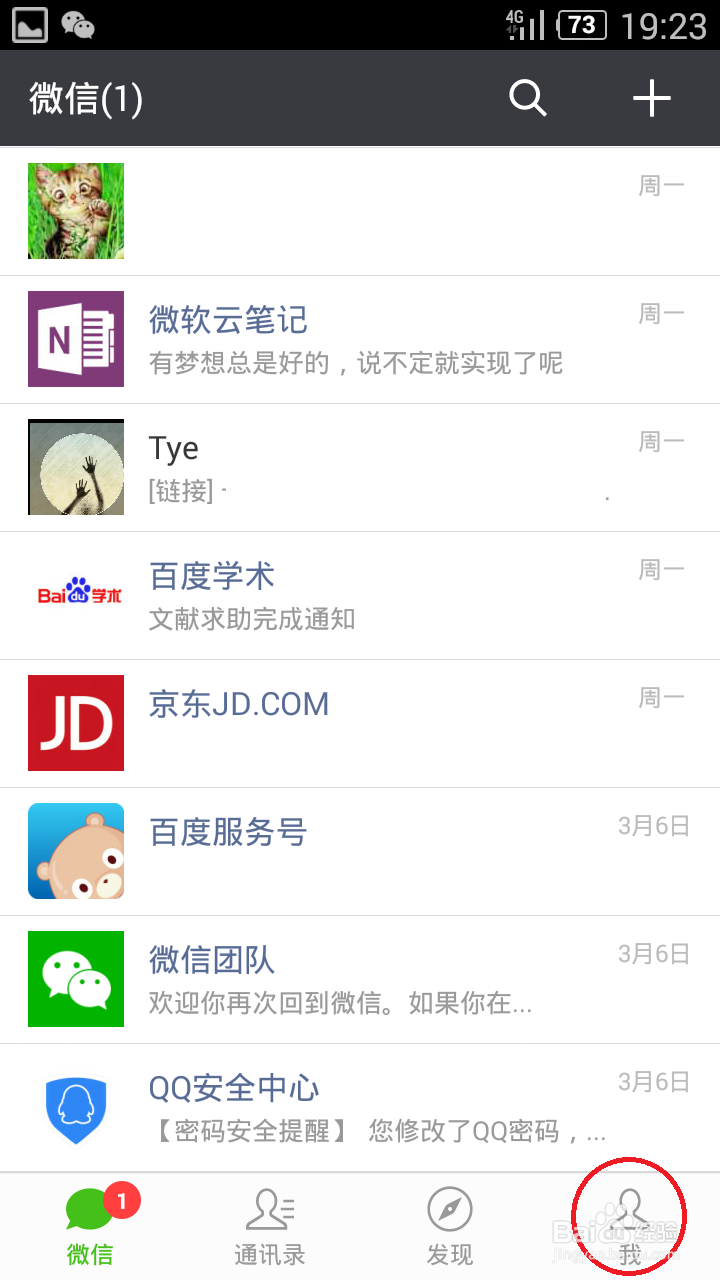
Task: Open the chat with the kitten avatar
Action: 360,211
